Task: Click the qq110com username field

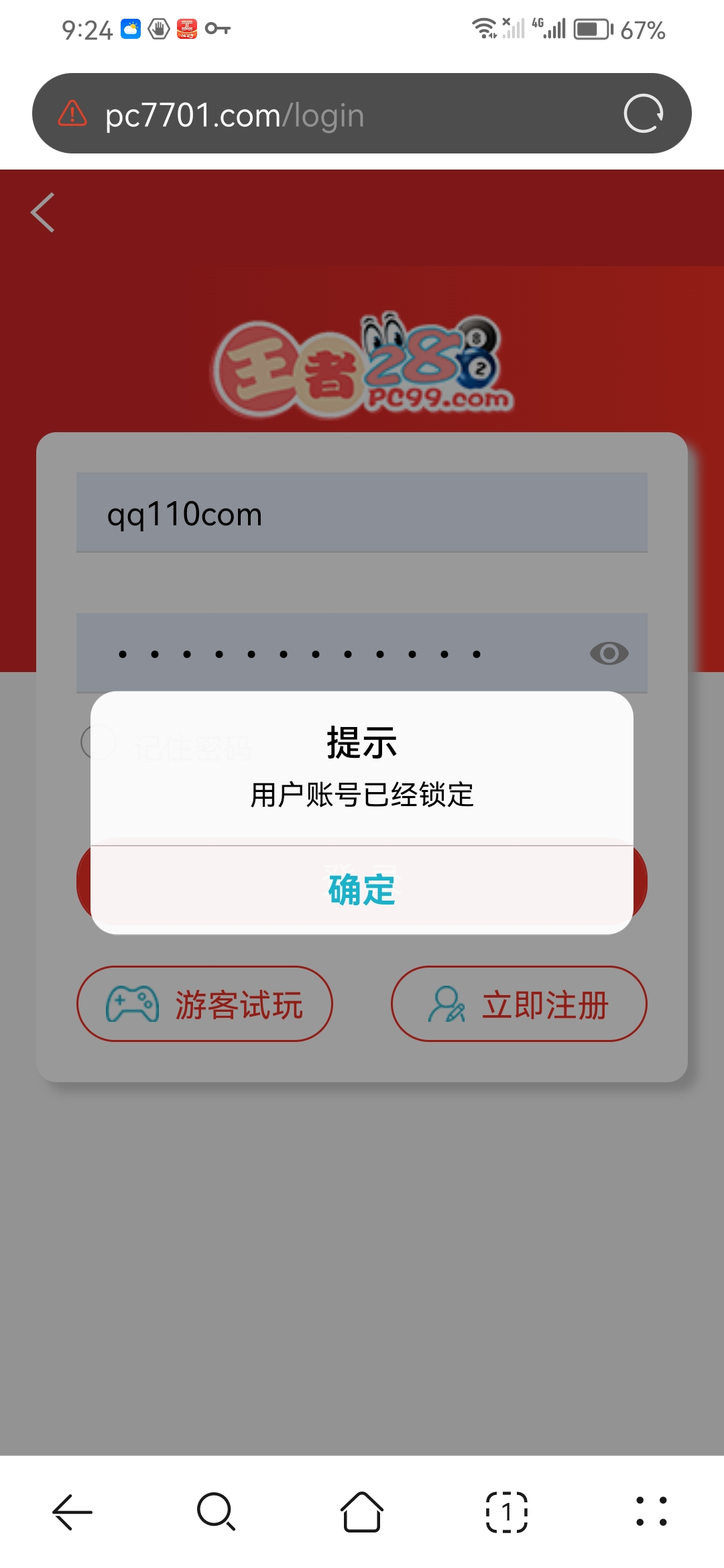Action: (x=362, y=514)
